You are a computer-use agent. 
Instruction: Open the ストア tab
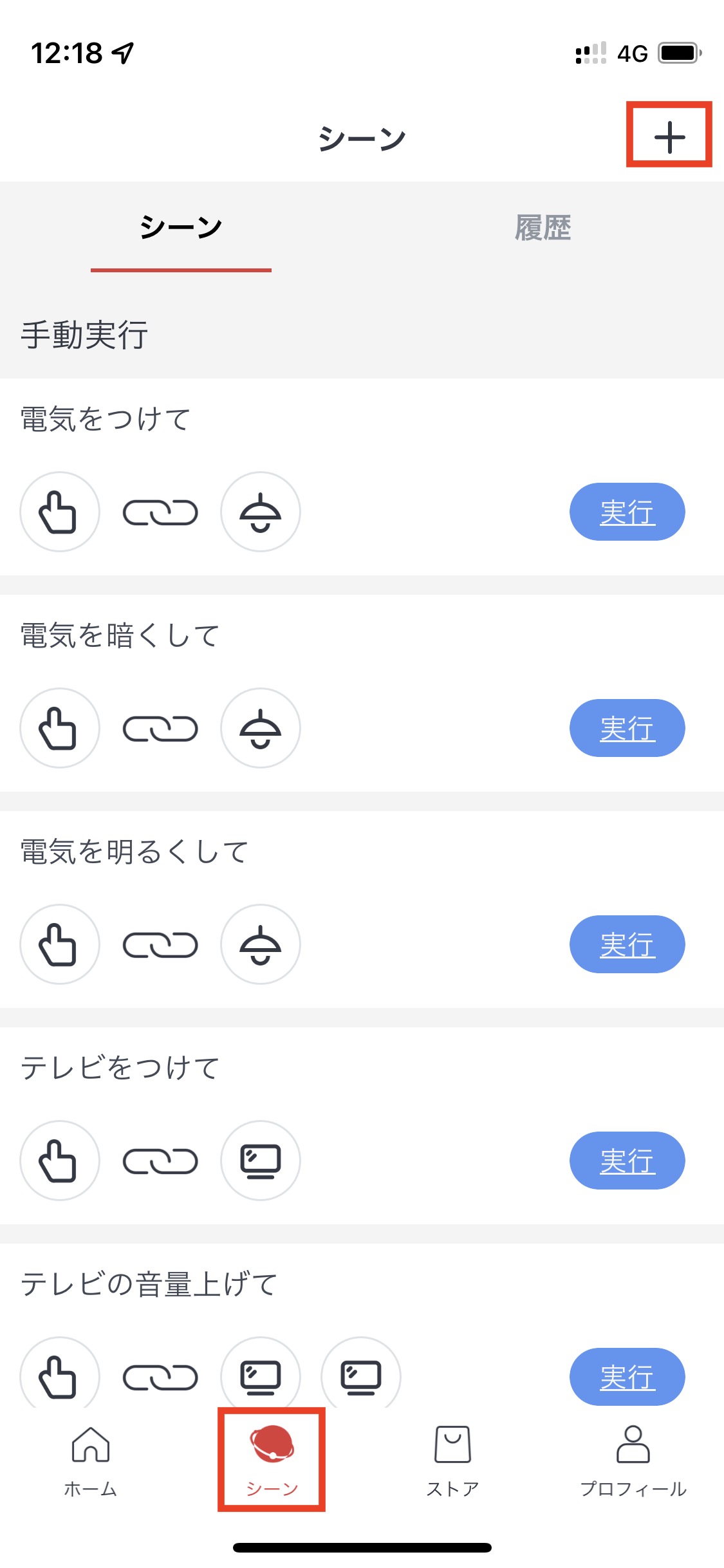click(452, 1461)
